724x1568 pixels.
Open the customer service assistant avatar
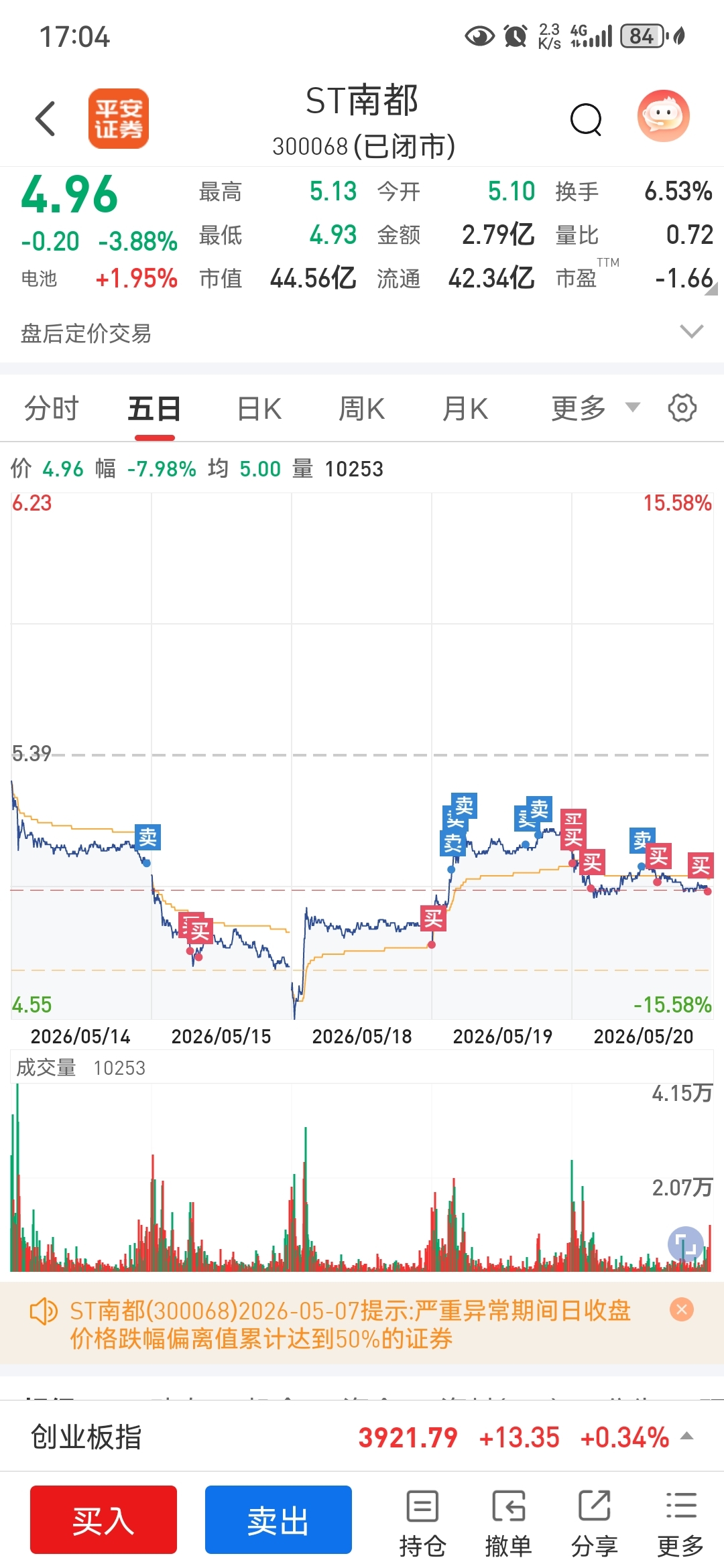pos(663,116)
